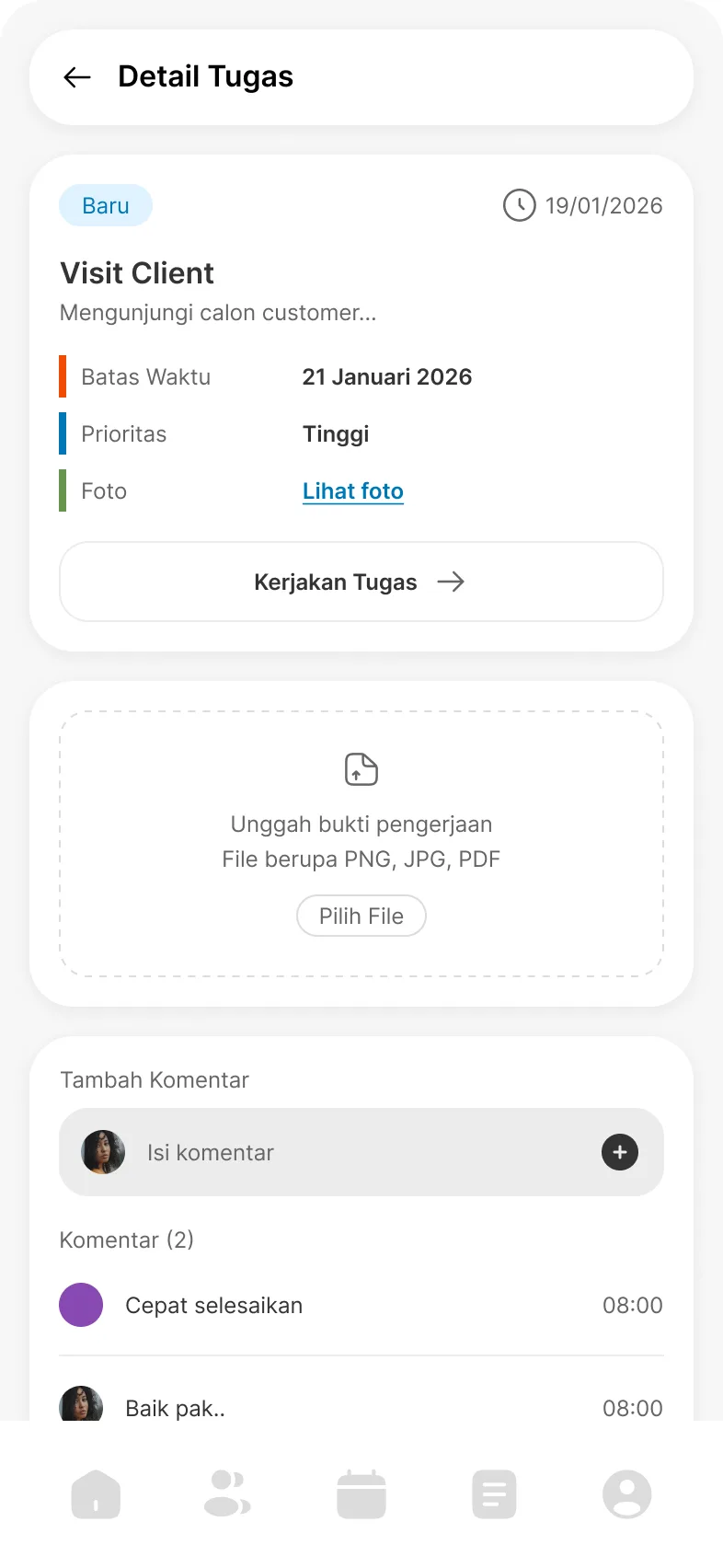Open Lihat foto link

(x=352, y=490)
